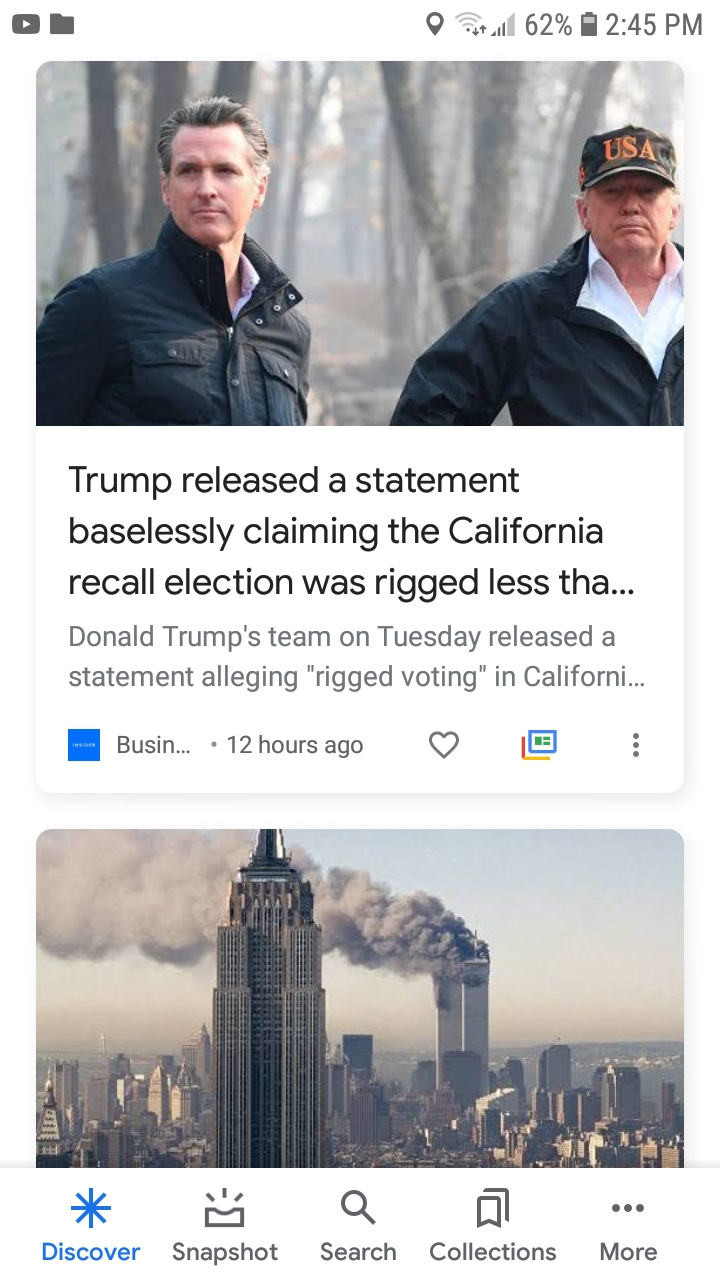Like the Trump recall election story
The height and width of the screenshot is (1280, 720).
tap(443, 745)
